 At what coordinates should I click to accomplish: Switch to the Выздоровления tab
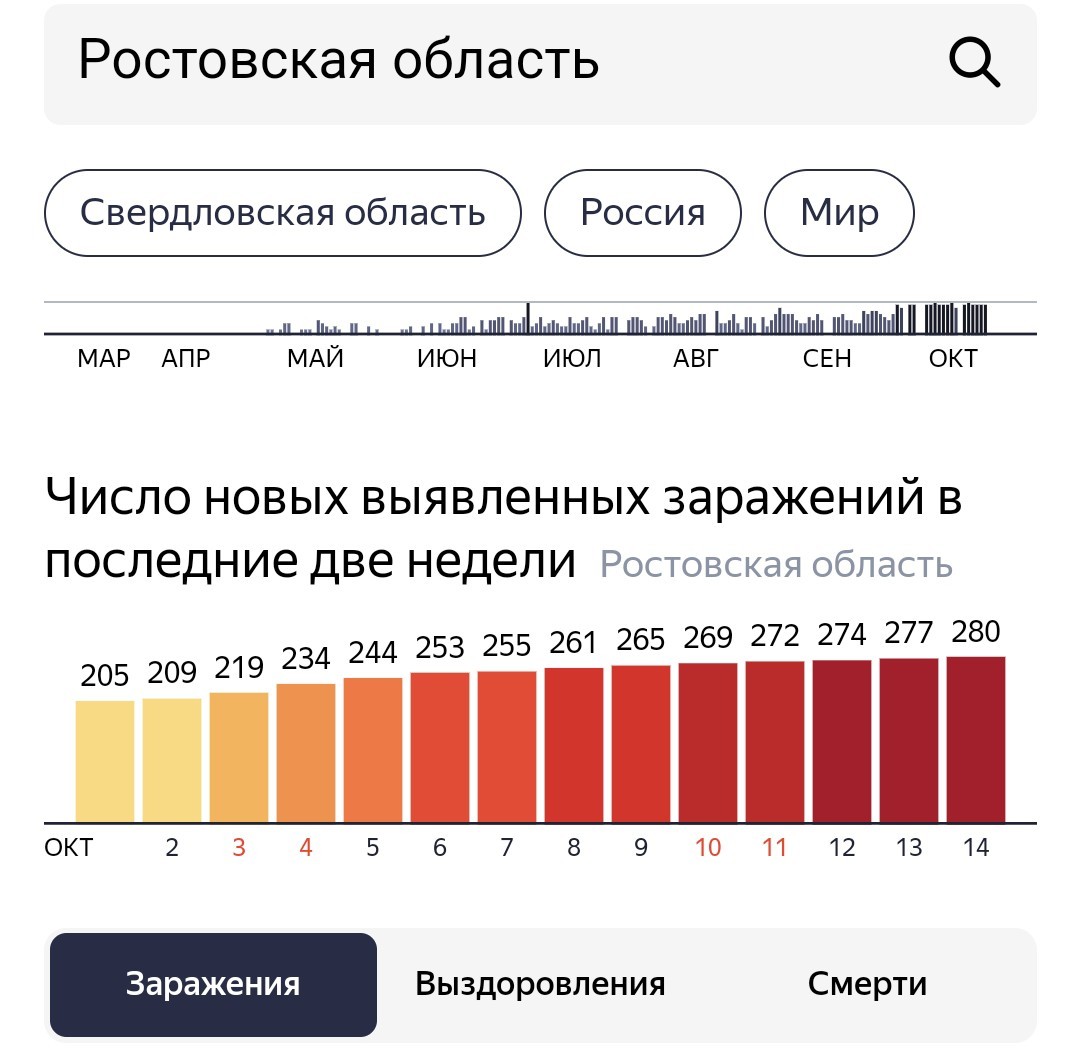pos(540,984)
